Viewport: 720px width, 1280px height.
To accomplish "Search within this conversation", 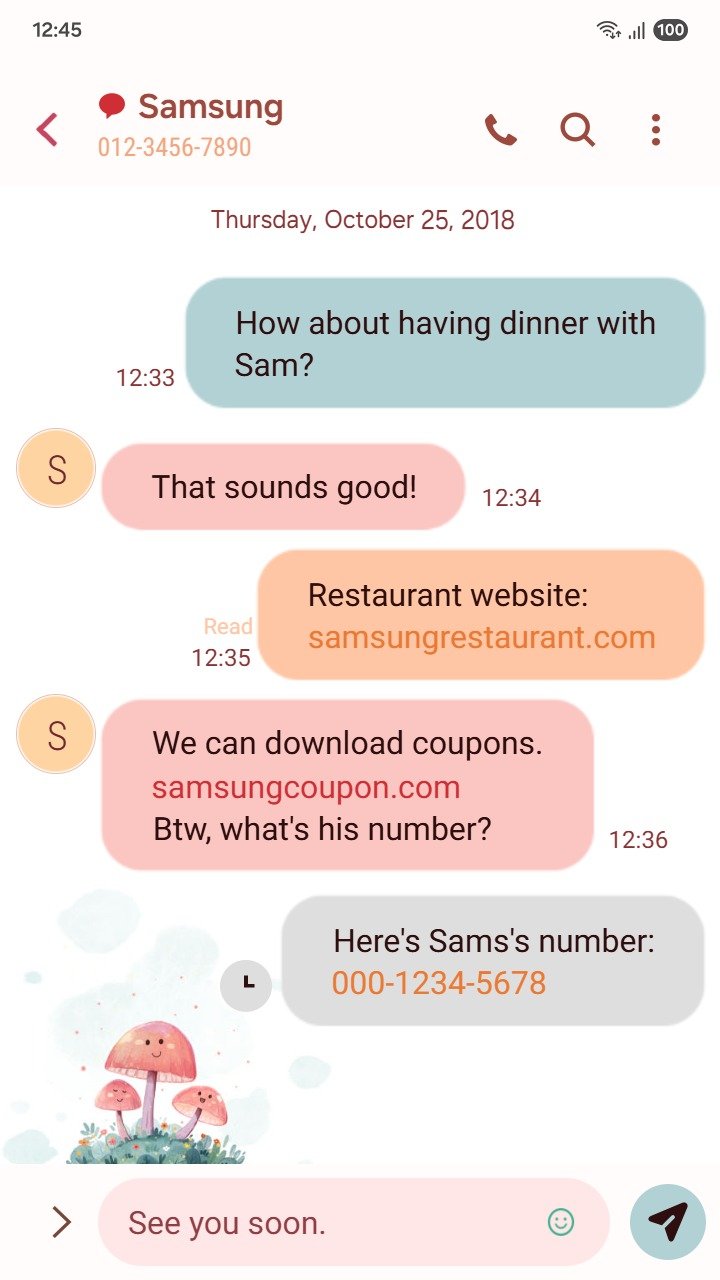I will click(x=577, y=130).
